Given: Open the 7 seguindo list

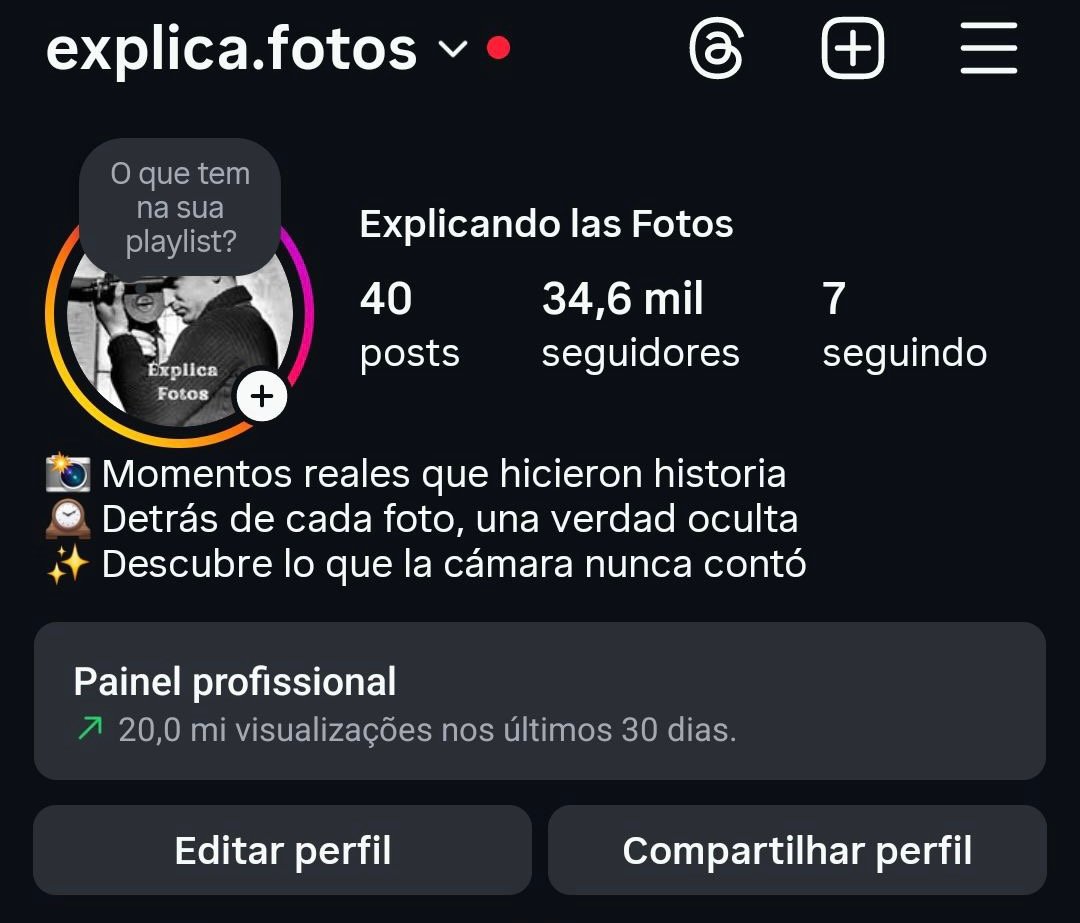Looking at the screenshot, I should 904,325.
